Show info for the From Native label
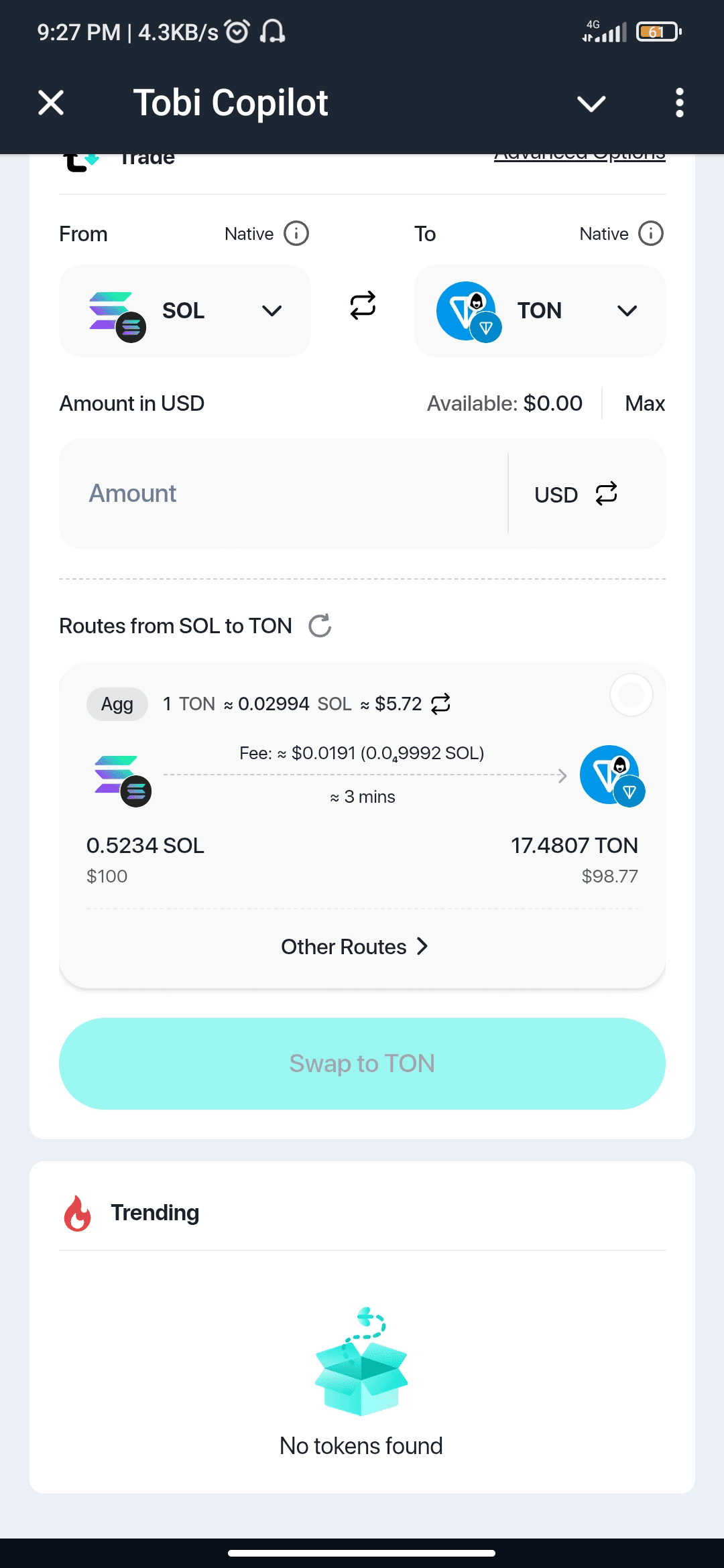Screen dimensions: 724x1568 click(x=296, y=234)
